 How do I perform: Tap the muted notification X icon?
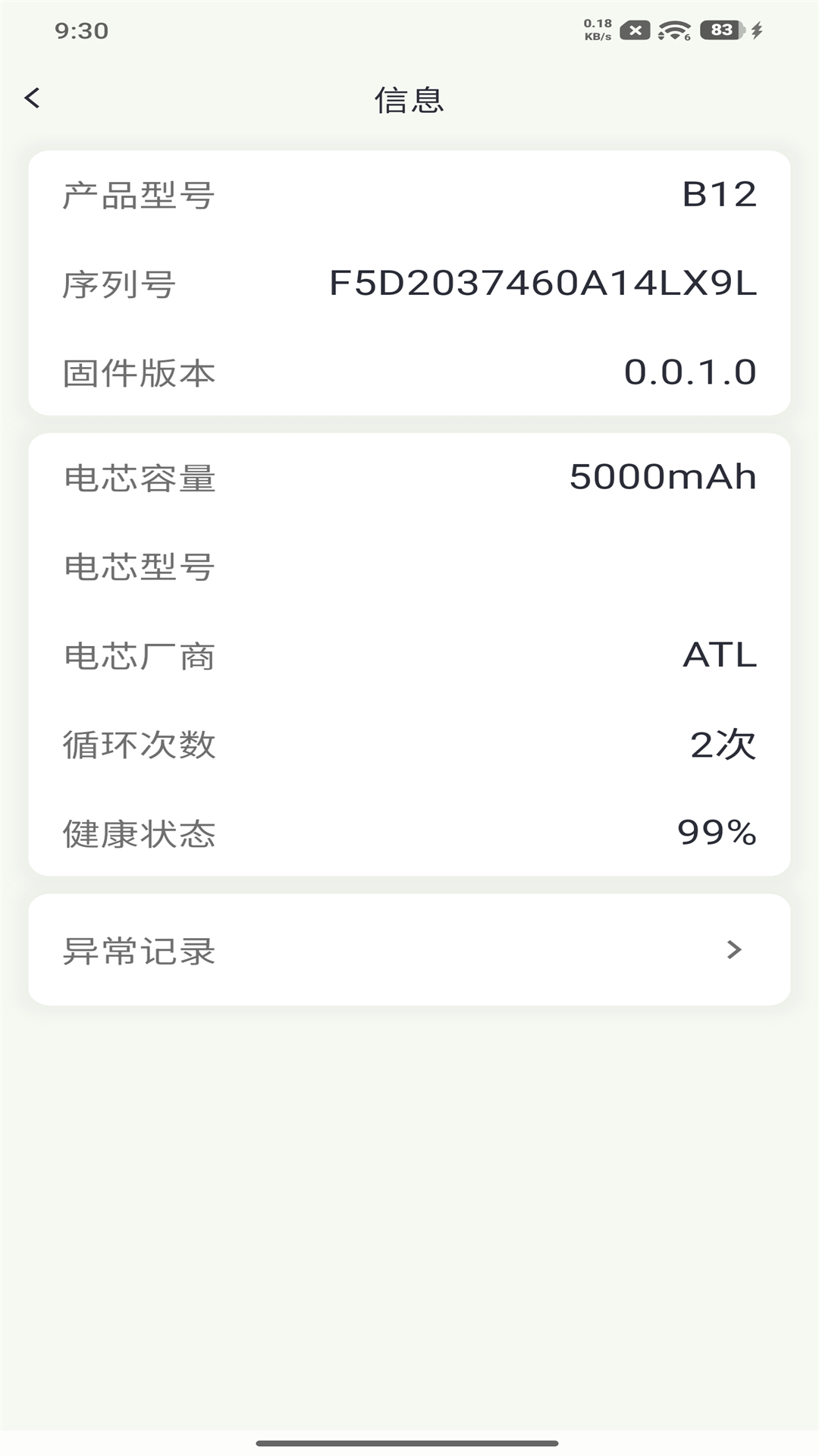[635, 30]
